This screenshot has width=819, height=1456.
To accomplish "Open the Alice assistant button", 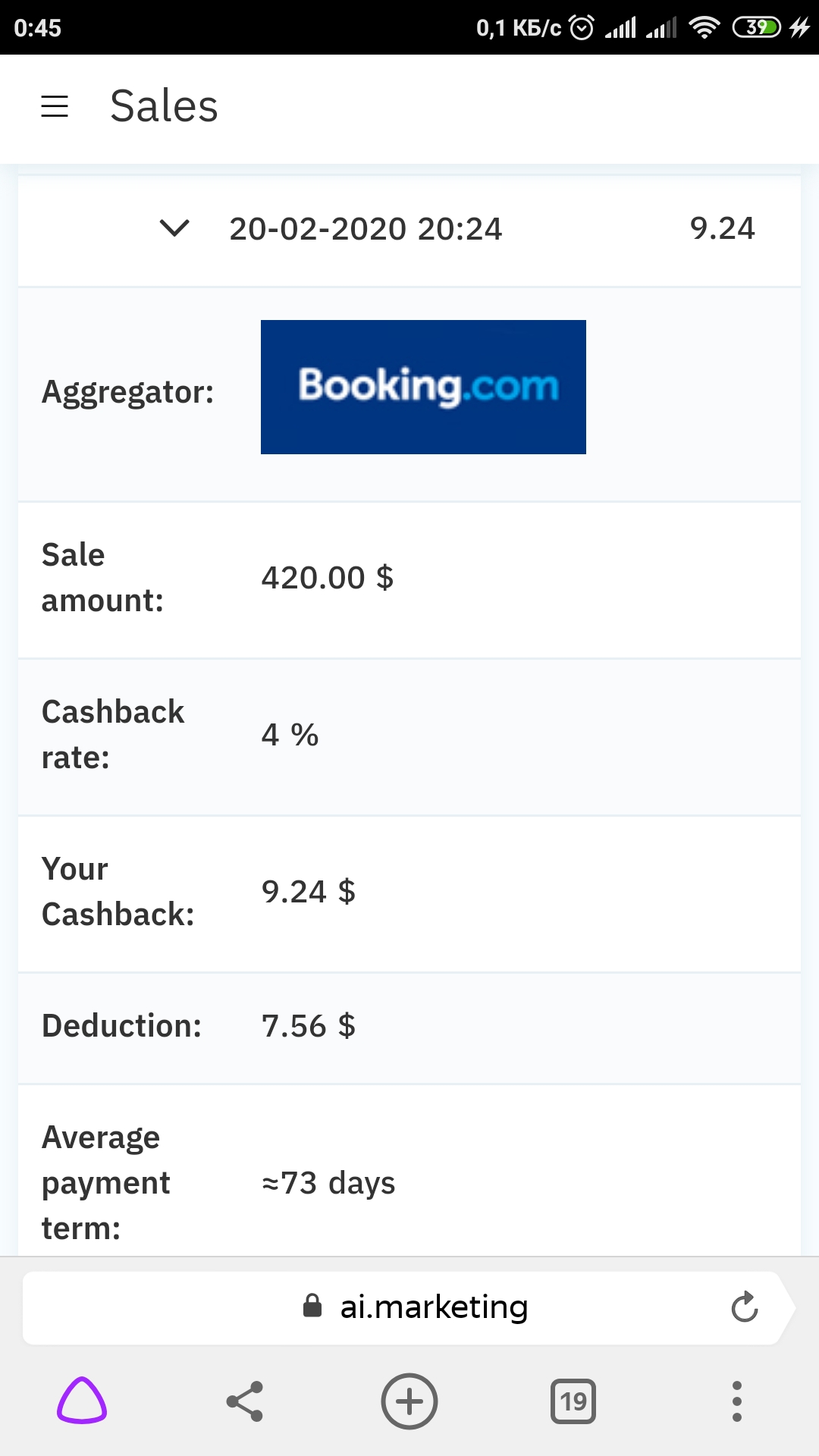I will 82,1401.
